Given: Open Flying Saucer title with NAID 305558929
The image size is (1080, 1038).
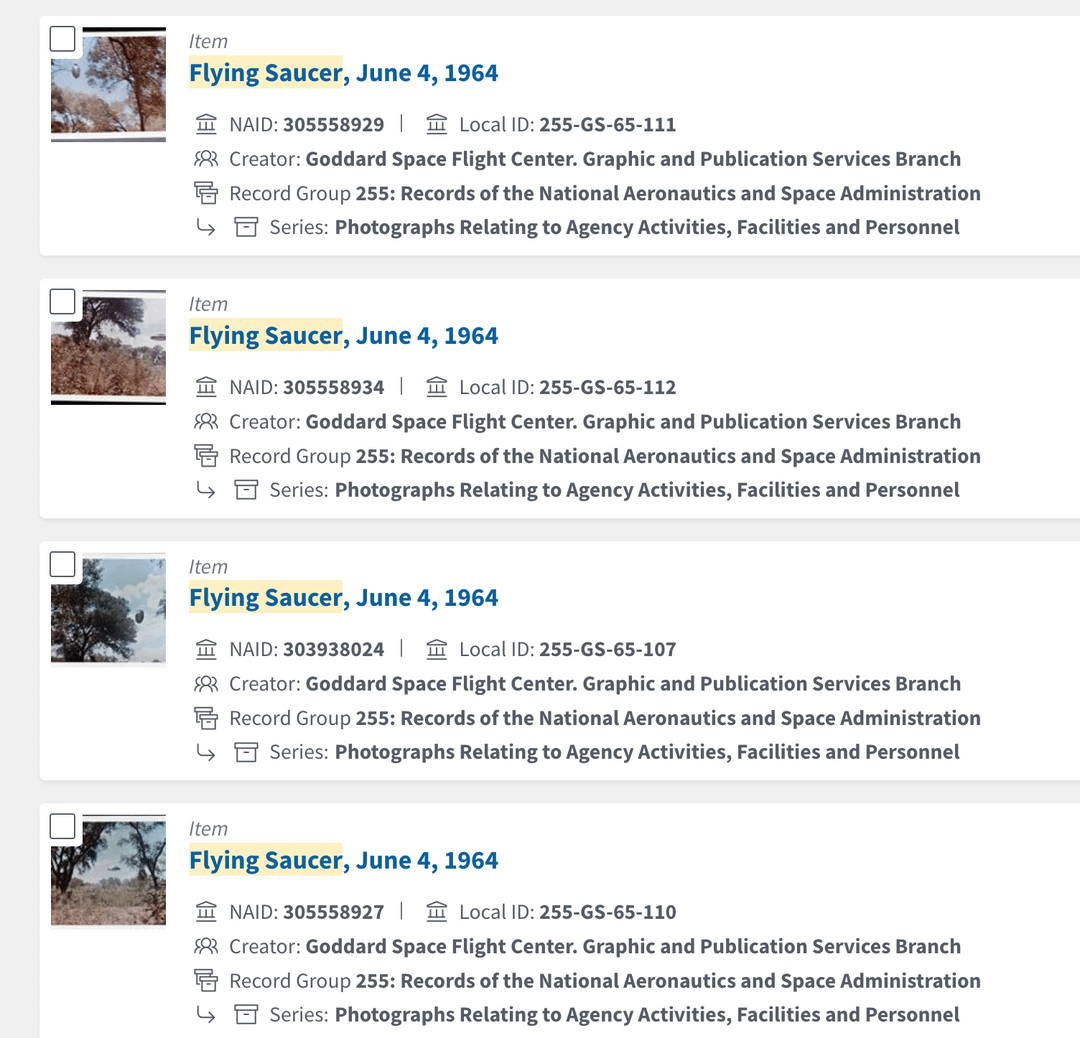Looking at the screenshot, I should (343, 73).
